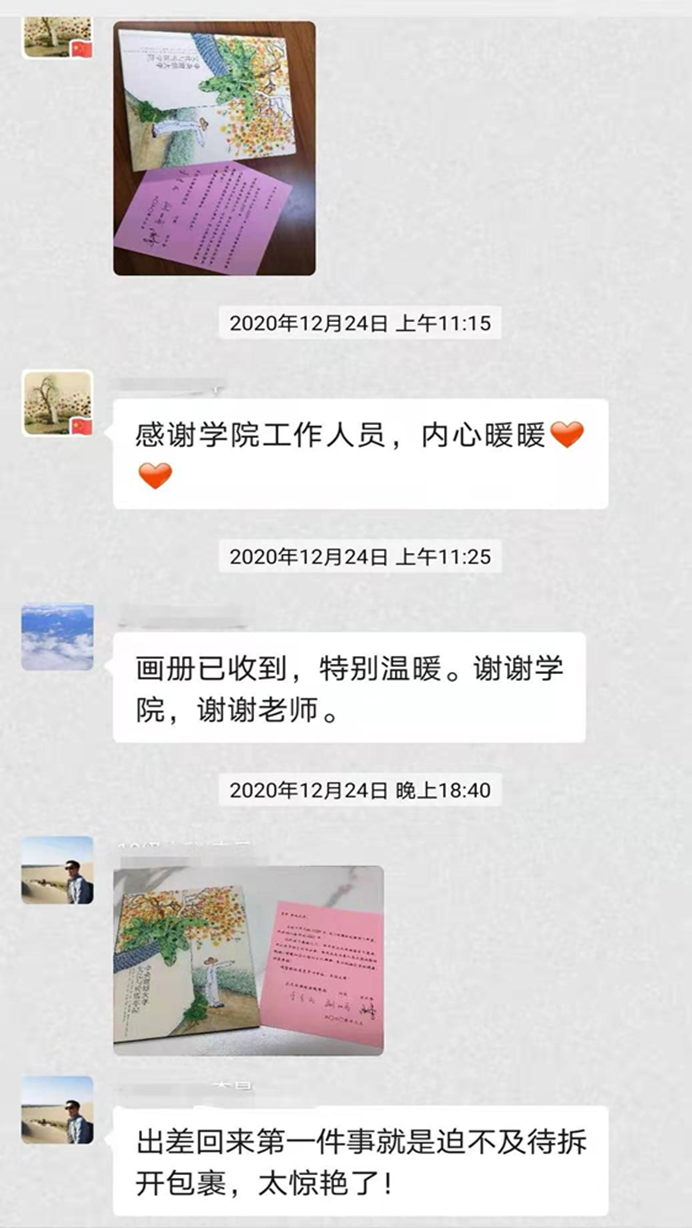This screenshot has height=1228, width=692.
Task: Tap tree avatar beside 感谢学院工作人员 message
Action: coord(58,403)
